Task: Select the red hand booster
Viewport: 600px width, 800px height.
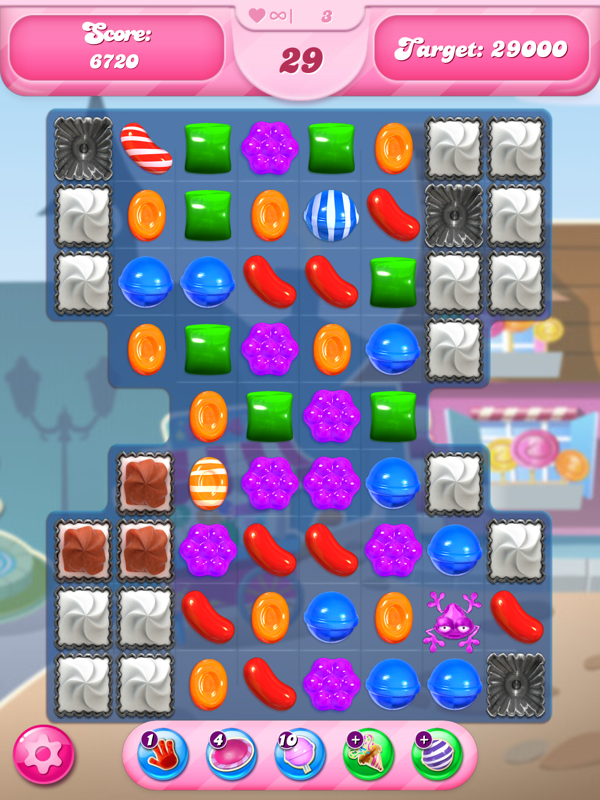Action: pos(164,754)
